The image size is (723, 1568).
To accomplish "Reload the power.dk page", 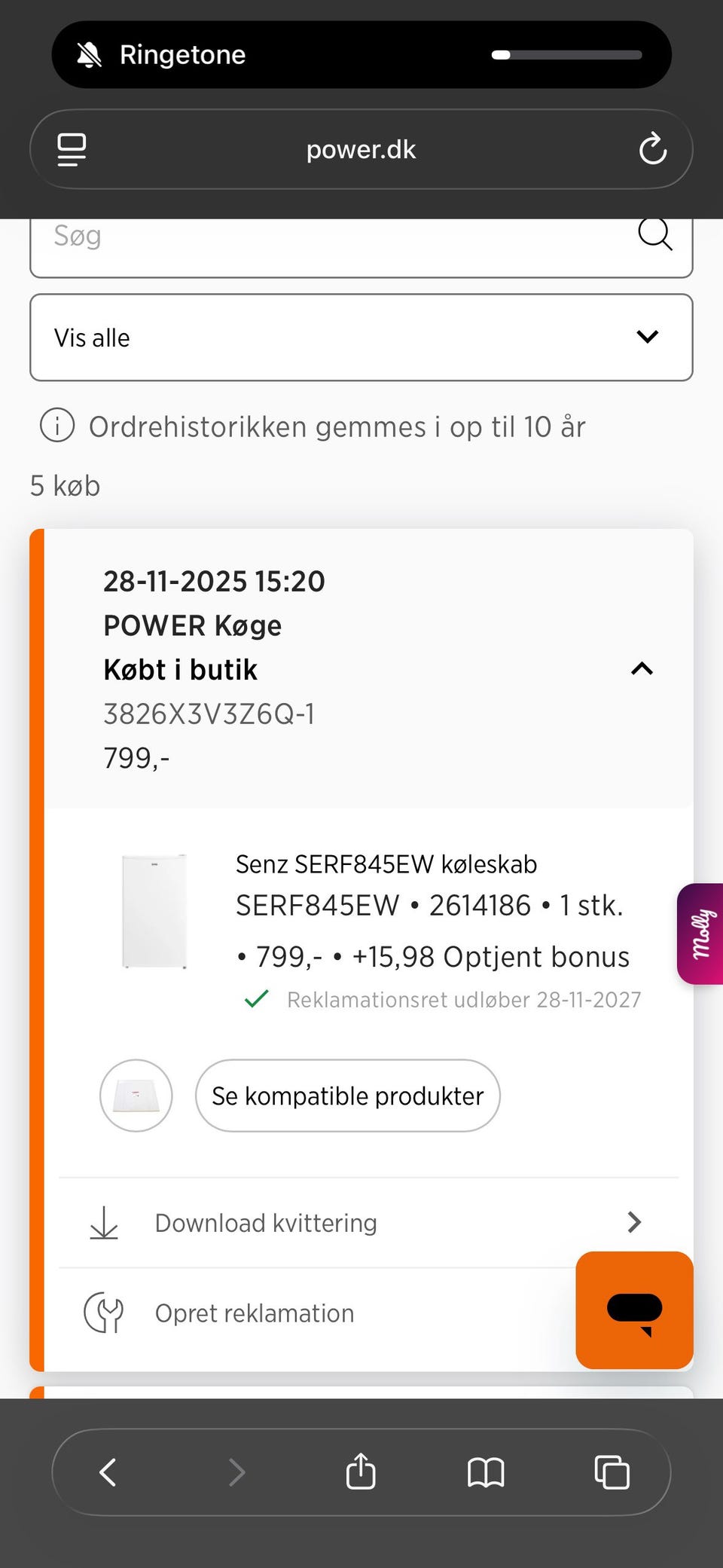I will click(653, 149).
